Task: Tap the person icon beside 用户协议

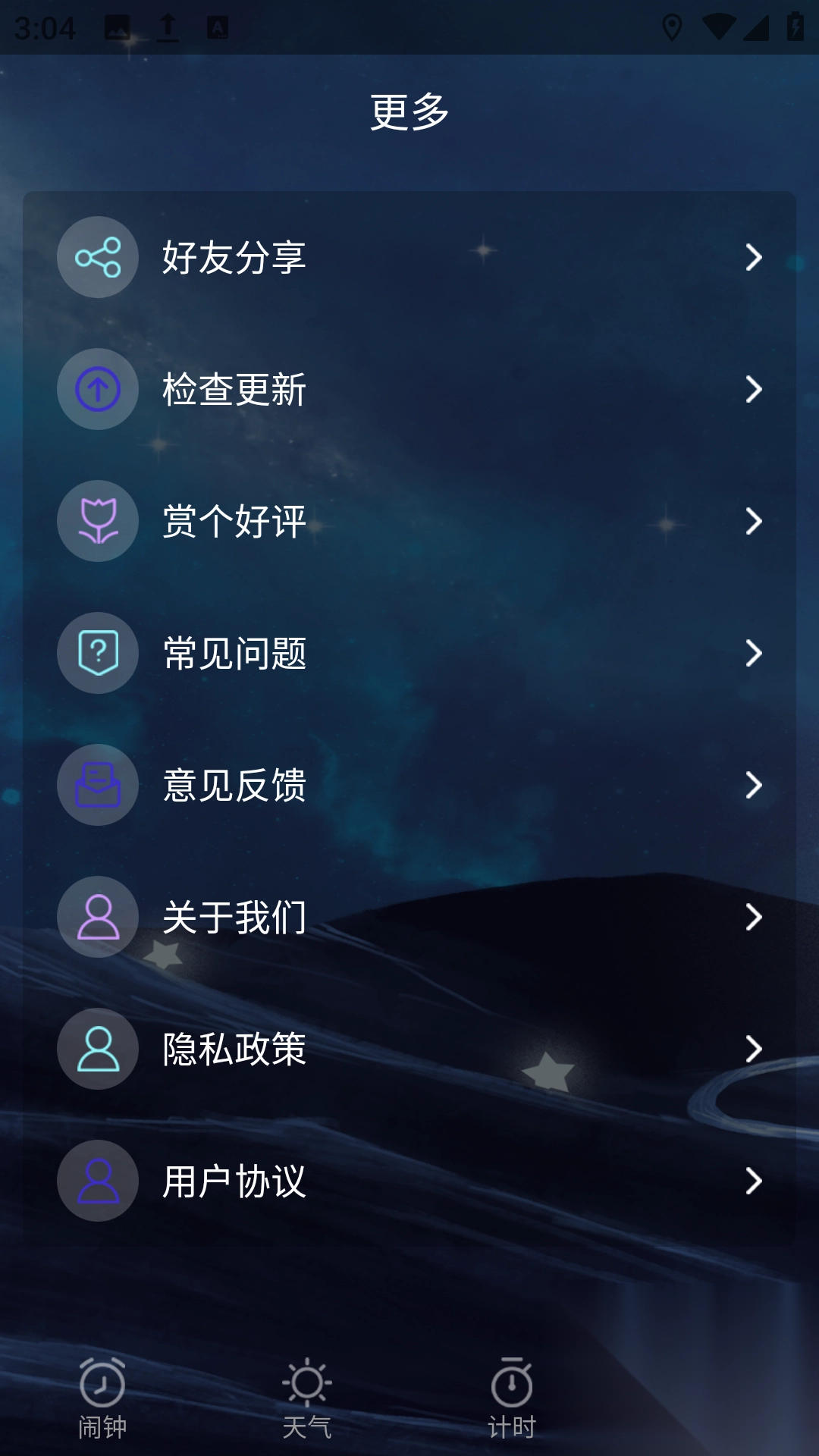Action: coord(98,1181)
